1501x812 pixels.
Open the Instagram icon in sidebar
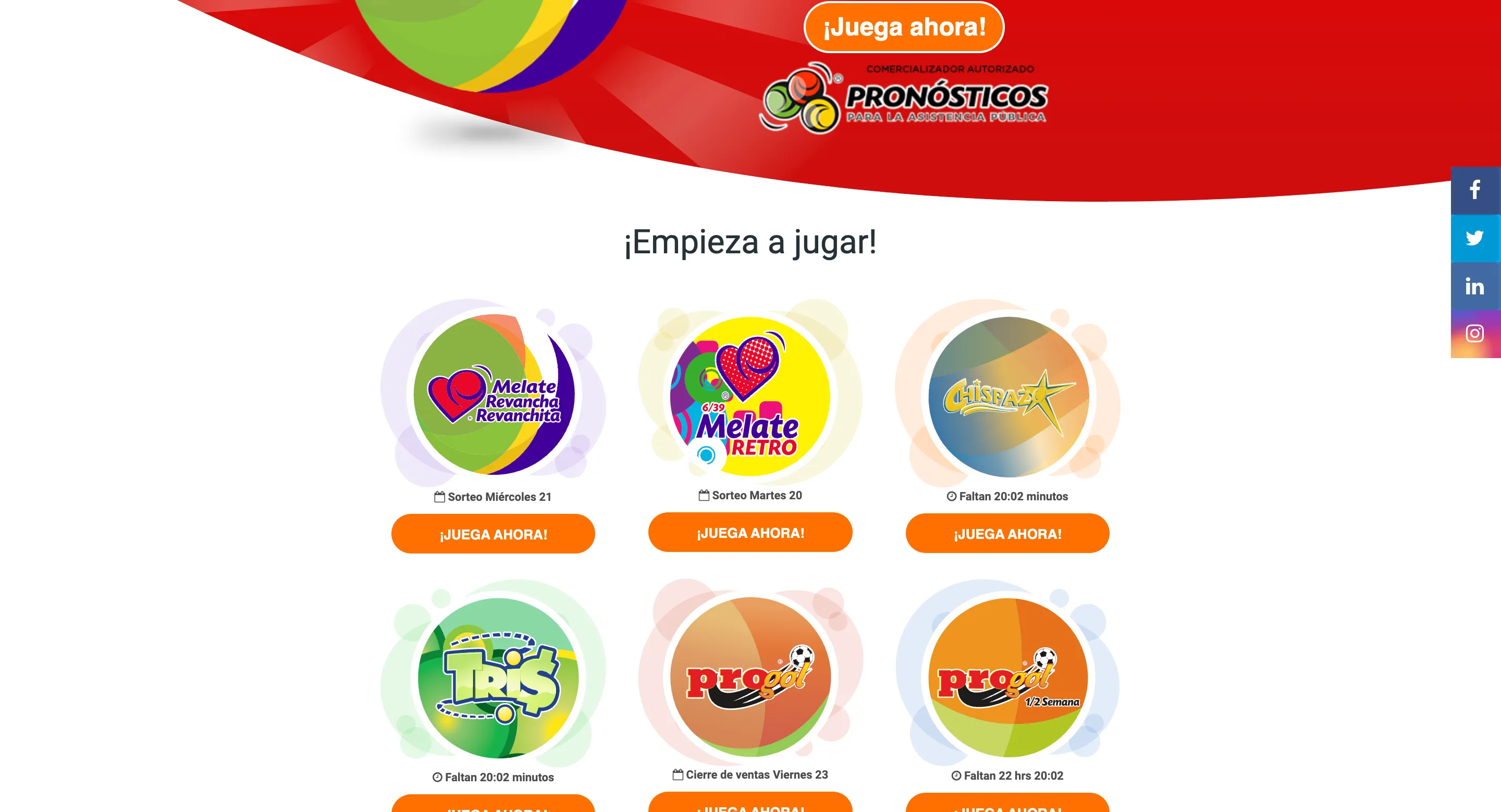(1475, 334)
